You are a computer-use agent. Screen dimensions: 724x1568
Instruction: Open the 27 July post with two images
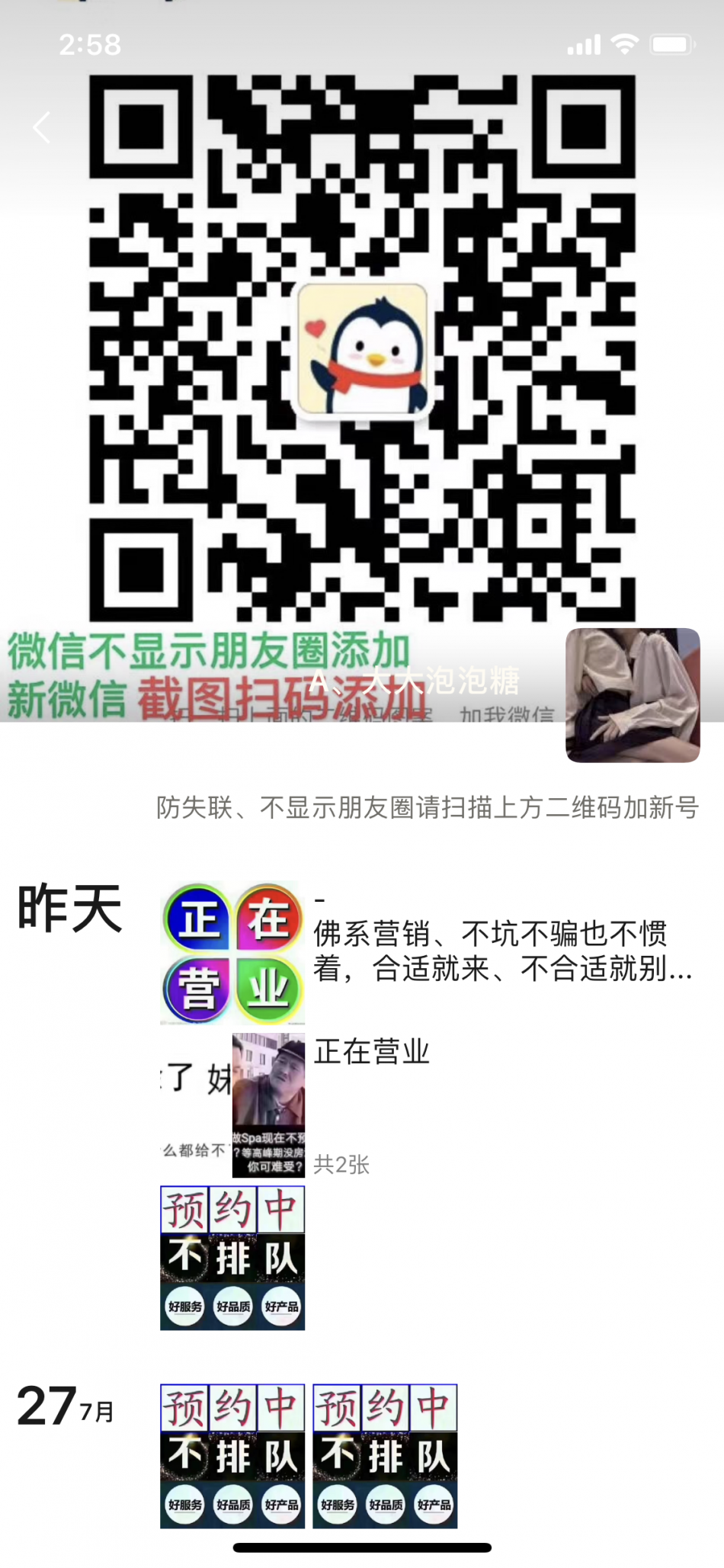309,1455
